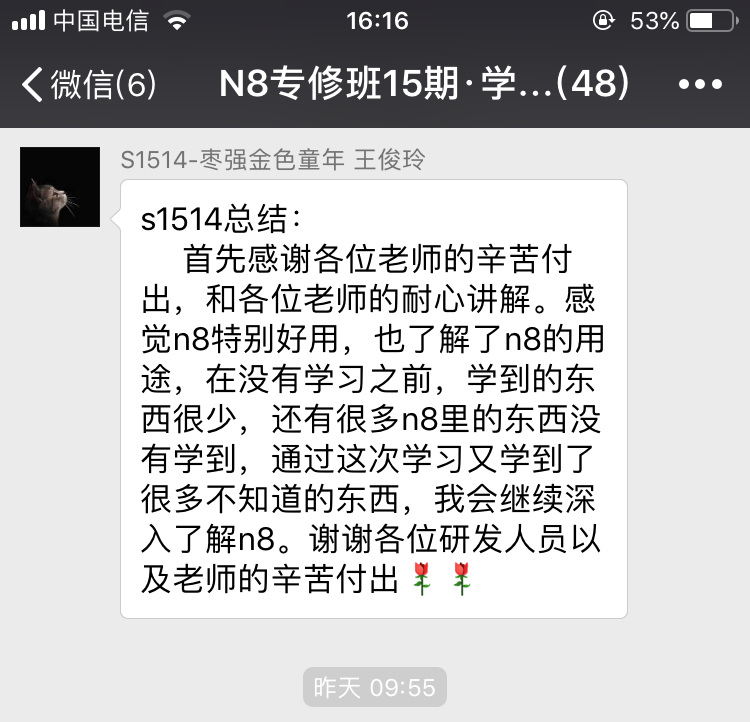Open the group chat options menu
The width and height of the screenshot is (750, 722).
[x=700, y=85]
